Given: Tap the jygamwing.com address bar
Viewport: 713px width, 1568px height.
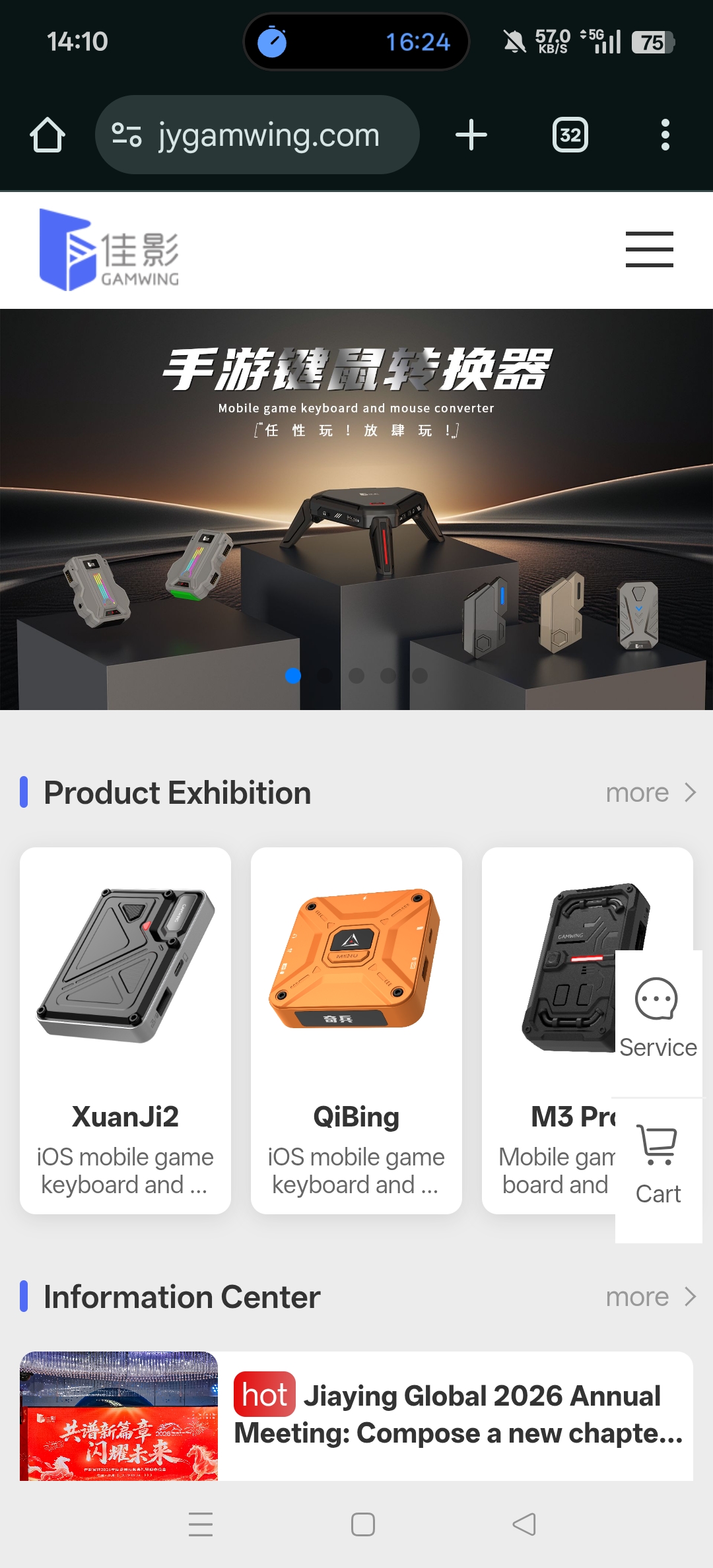Looking at the screenshot, I should (257, 135).
